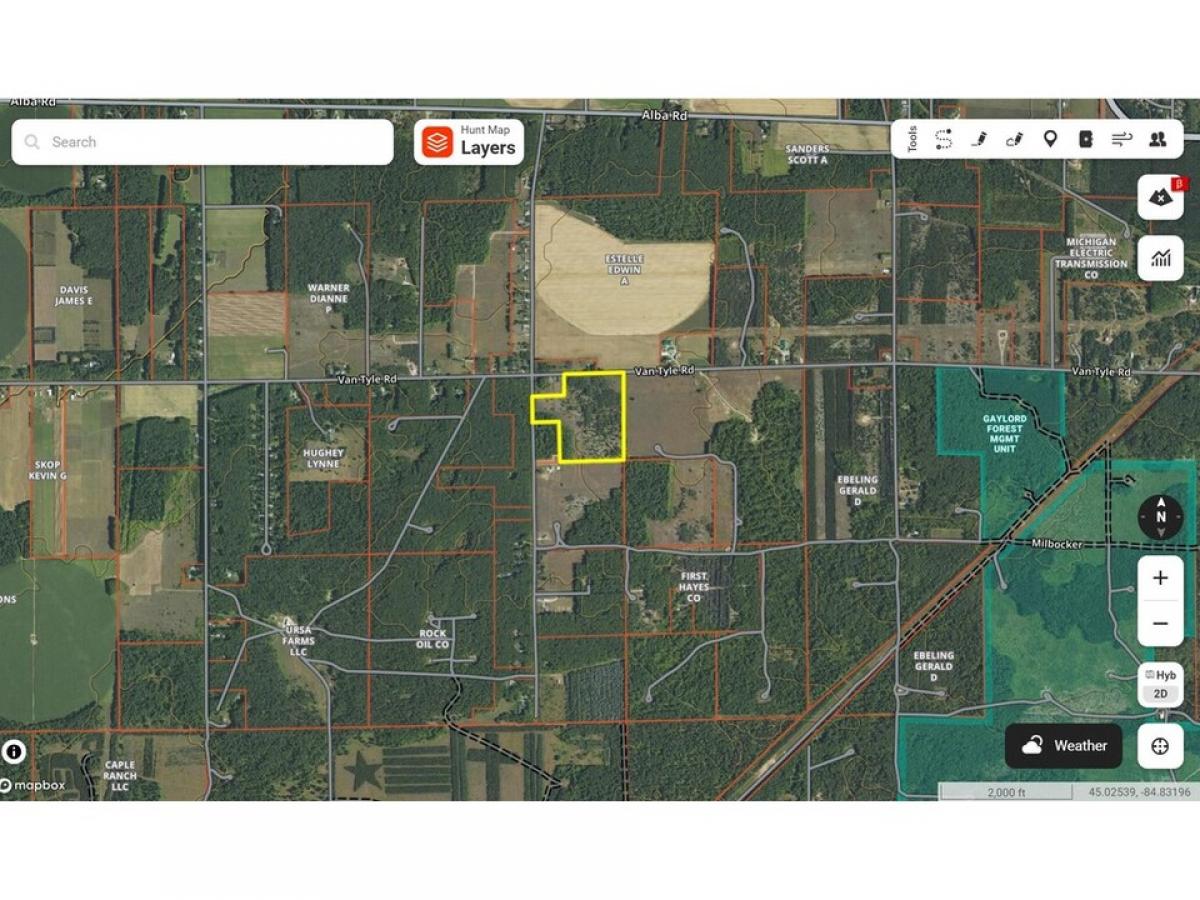The height and width of the screenshot is (900, 1200).
Task: Select the route builder tool
Action: 944,139
